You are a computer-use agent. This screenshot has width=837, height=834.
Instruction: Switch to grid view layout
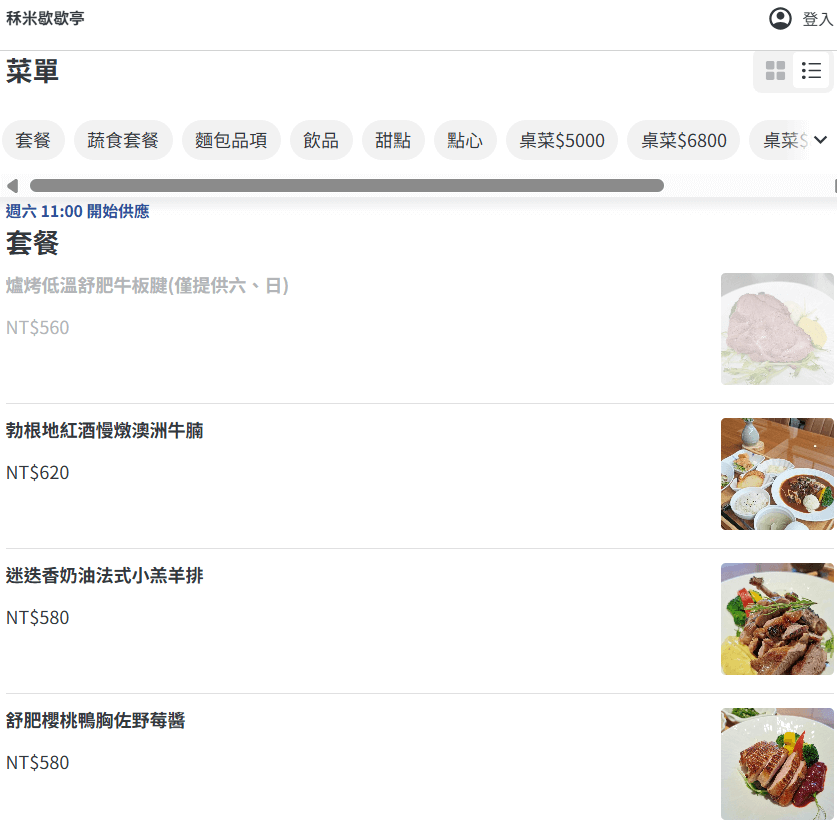coord(775,71)
